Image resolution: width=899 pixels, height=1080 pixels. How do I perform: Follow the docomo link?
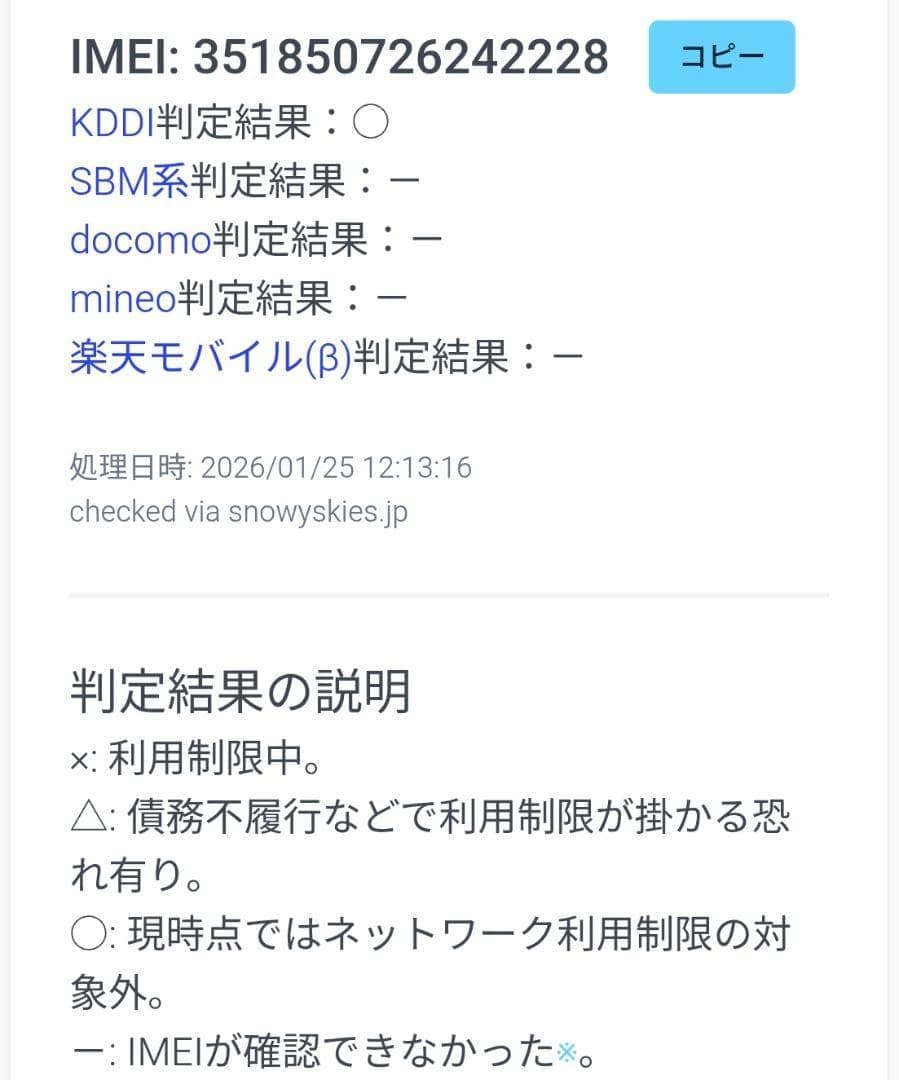tap(141, 239)
